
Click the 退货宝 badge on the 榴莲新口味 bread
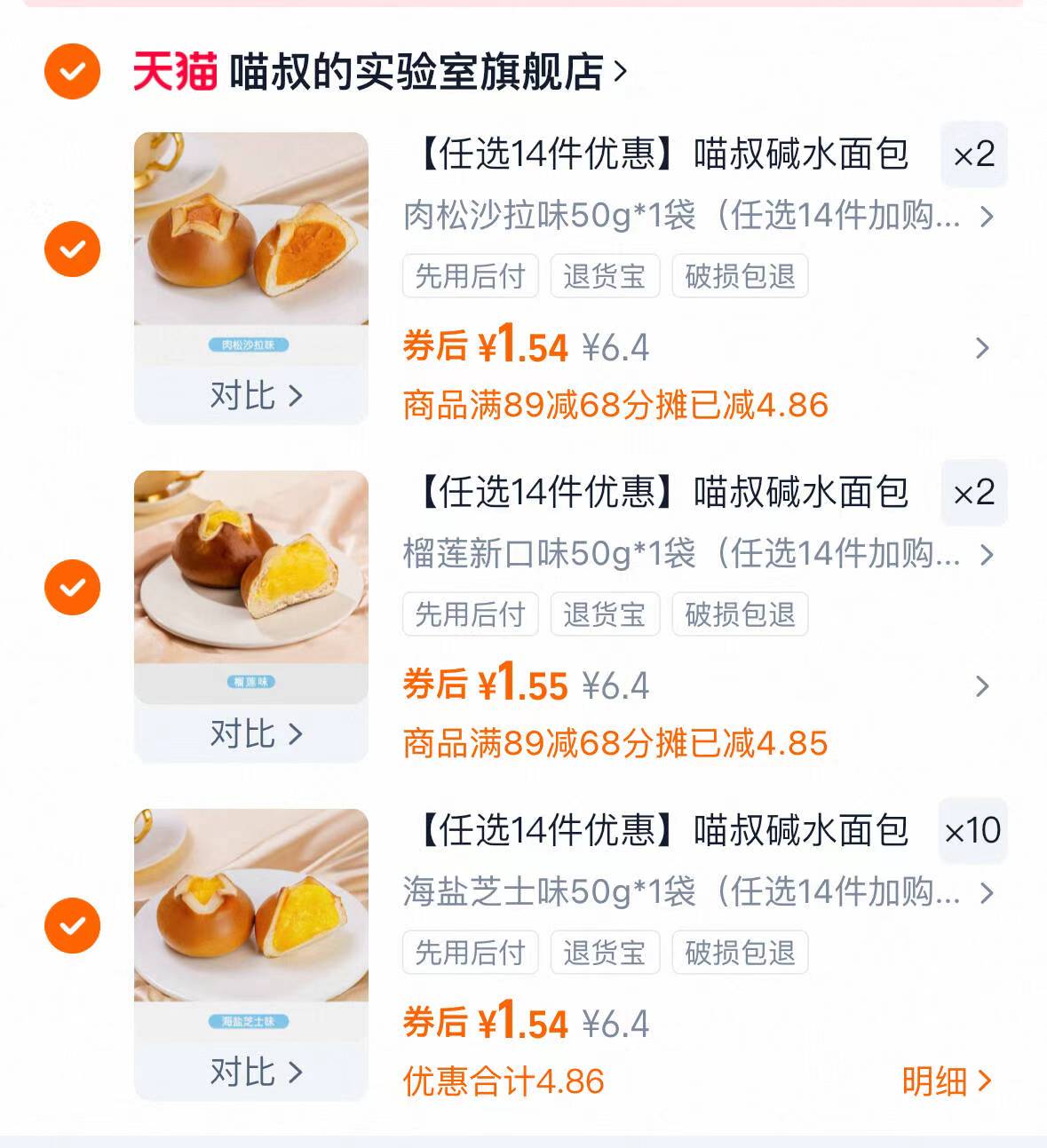[x=605, y=614]
